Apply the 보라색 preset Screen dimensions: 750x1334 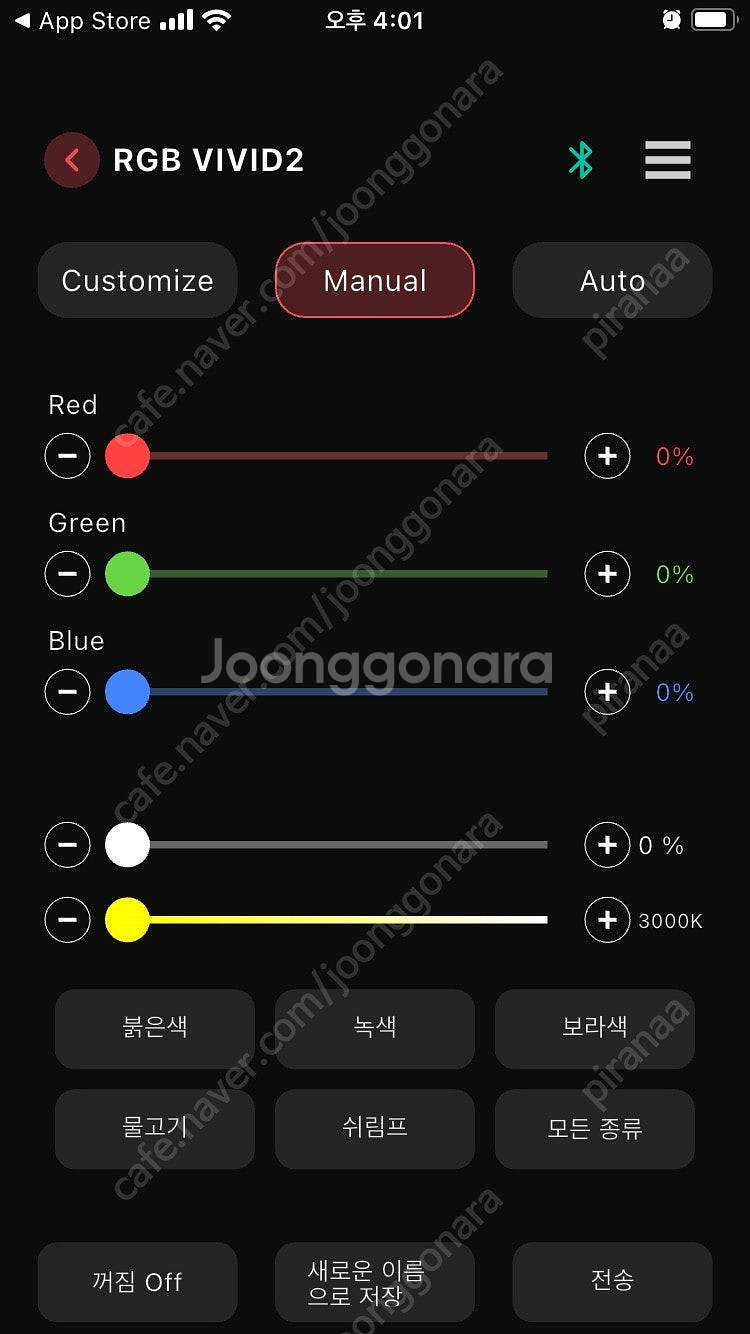click(595, 1029)
